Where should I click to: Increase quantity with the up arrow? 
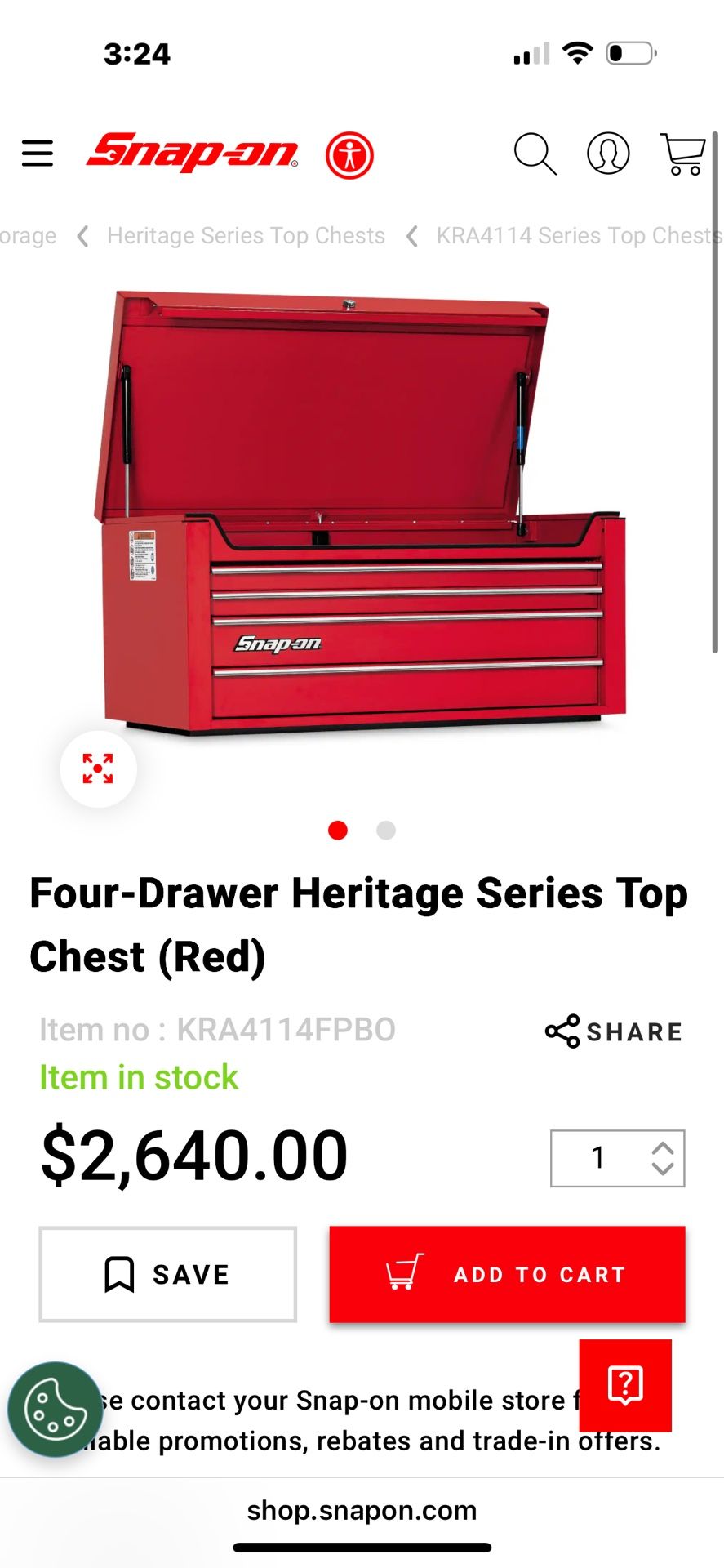coord(662,1147)
